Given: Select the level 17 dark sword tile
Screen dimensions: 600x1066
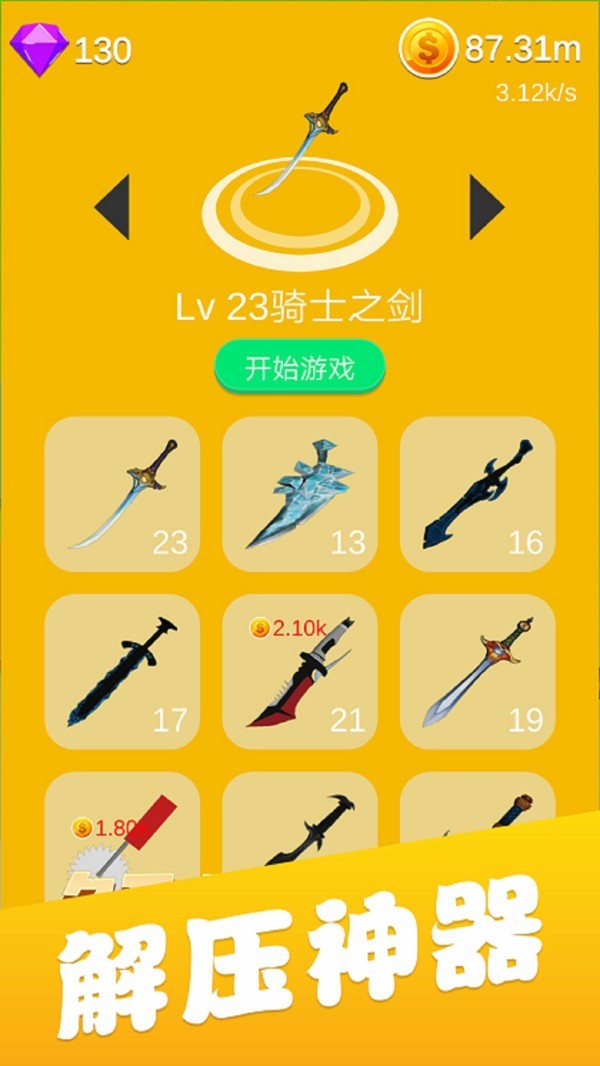Looking at the screenshot, I should [122, 671].
